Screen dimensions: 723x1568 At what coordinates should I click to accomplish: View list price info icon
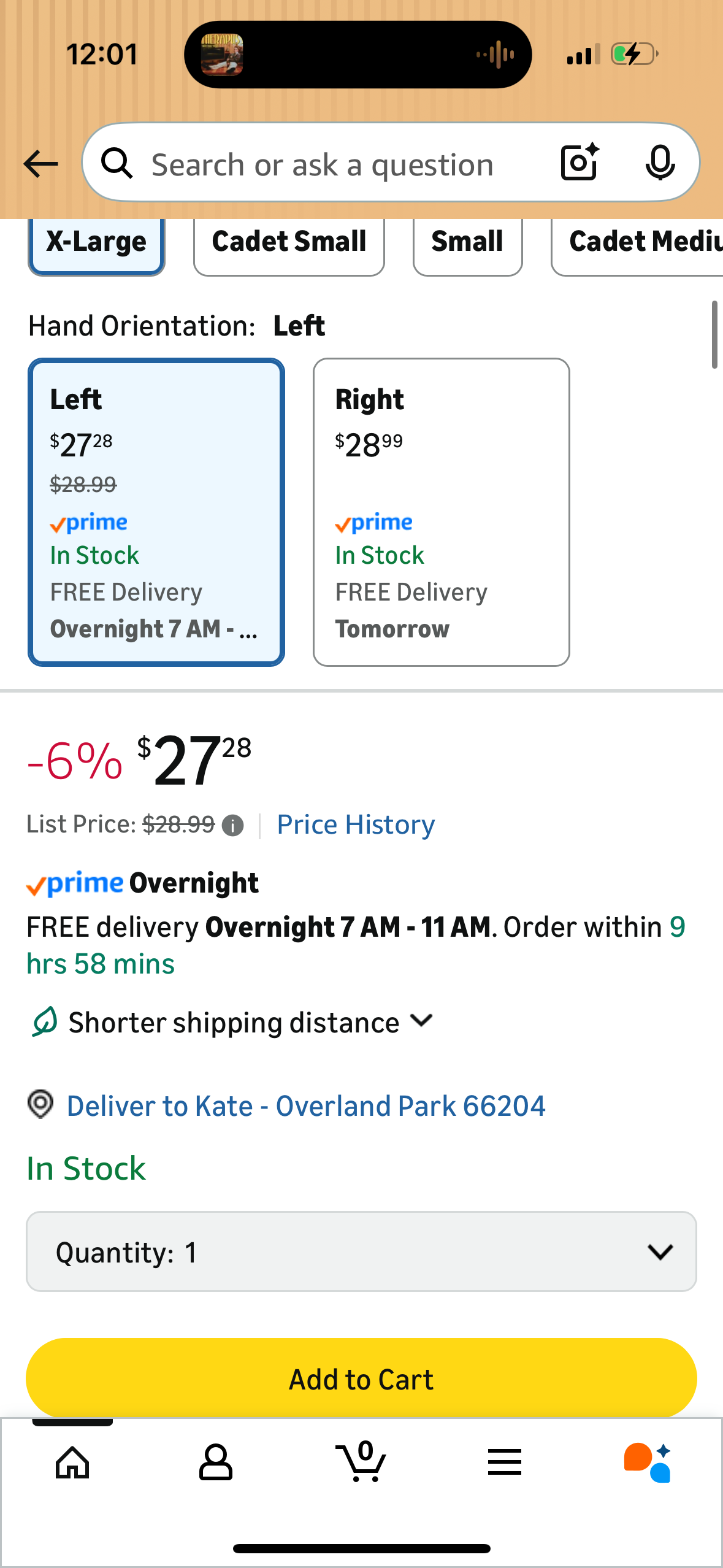tap(232, 826)
